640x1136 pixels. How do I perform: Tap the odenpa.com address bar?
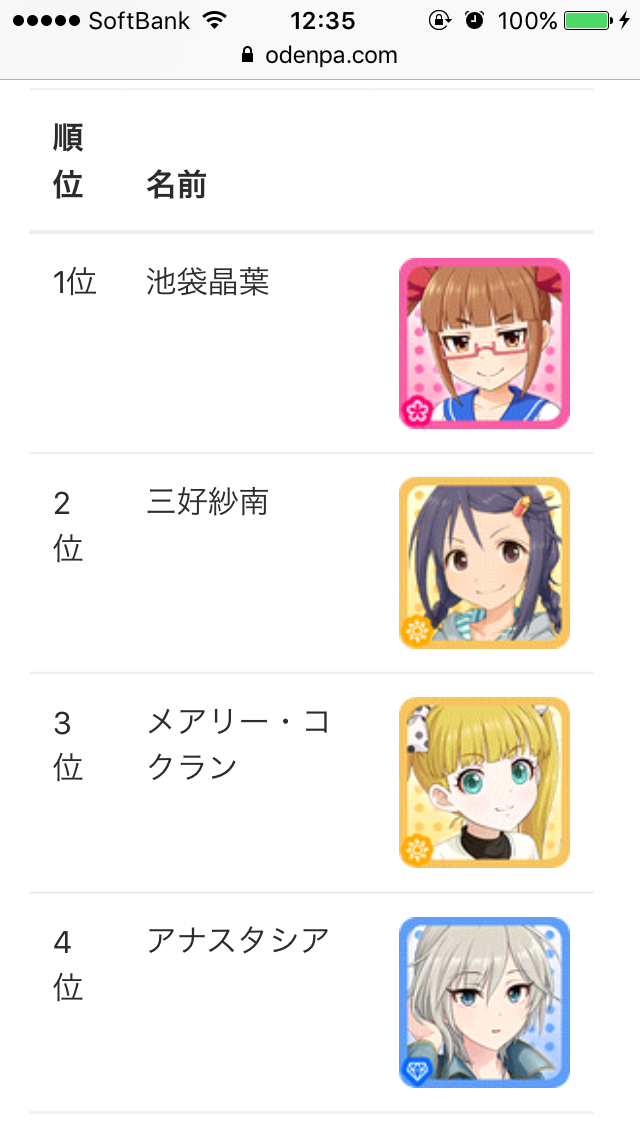(320, 56)
